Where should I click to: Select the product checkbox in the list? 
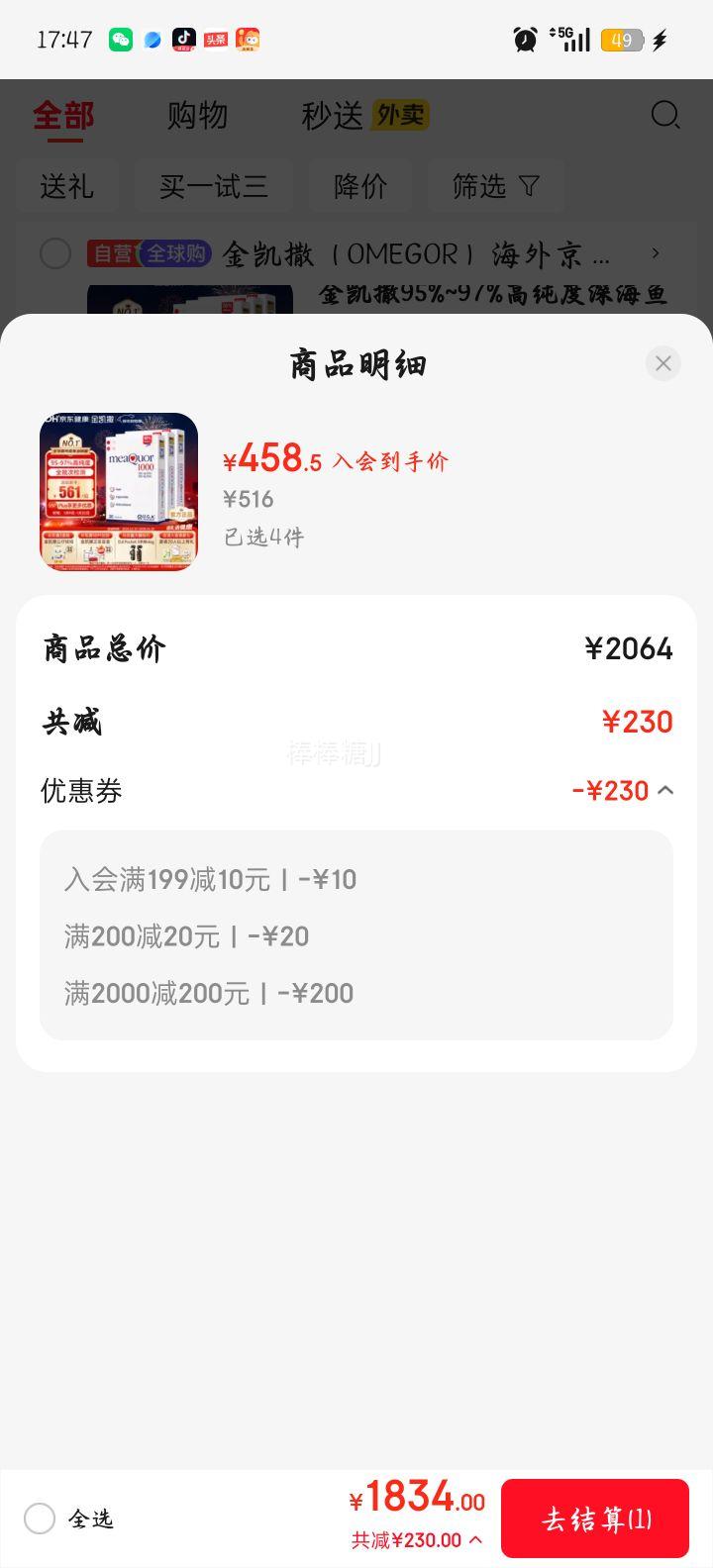coord(55,253)
